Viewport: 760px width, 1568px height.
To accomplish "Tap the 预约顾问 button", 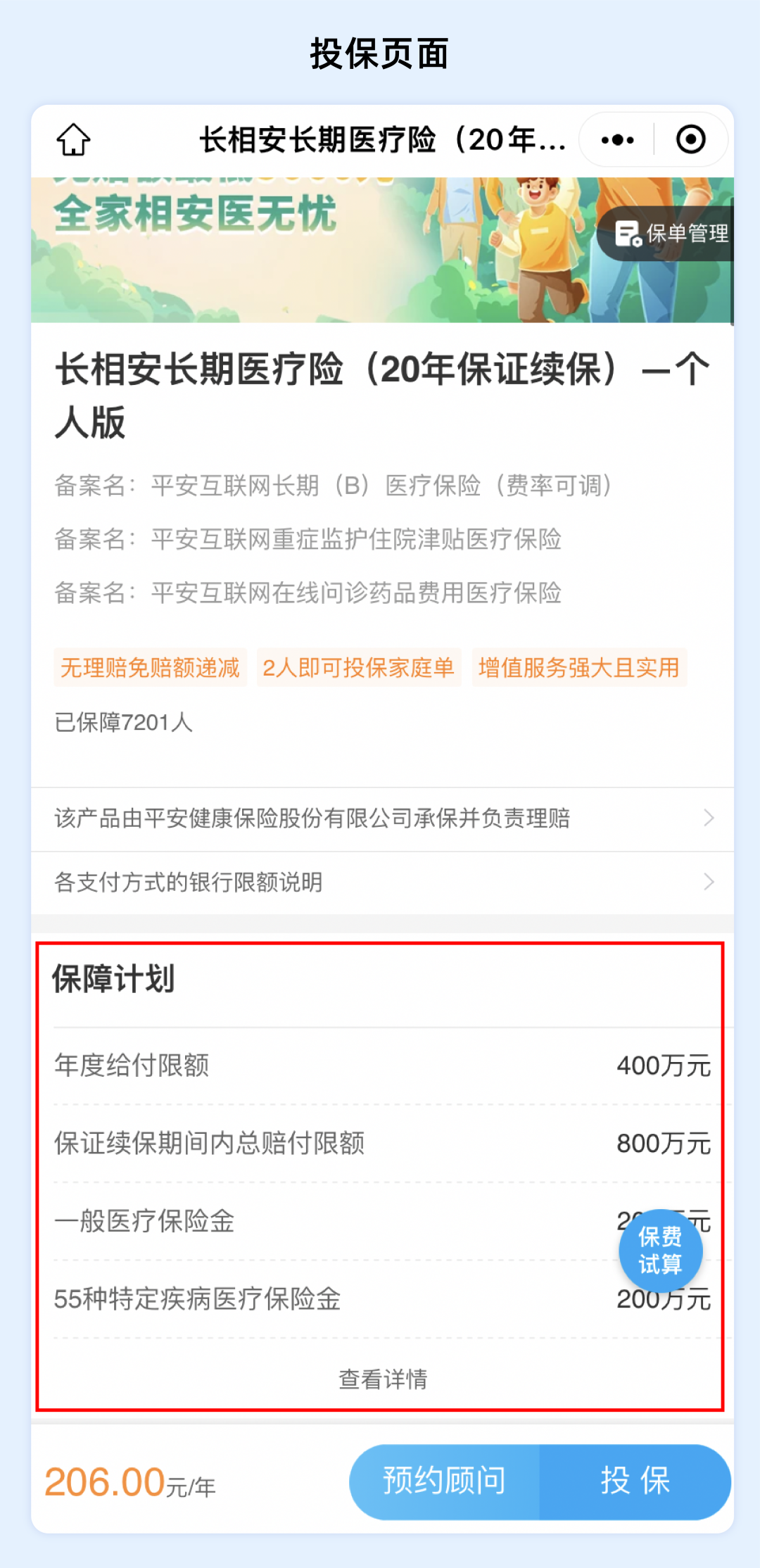I will pos(445,1481).
